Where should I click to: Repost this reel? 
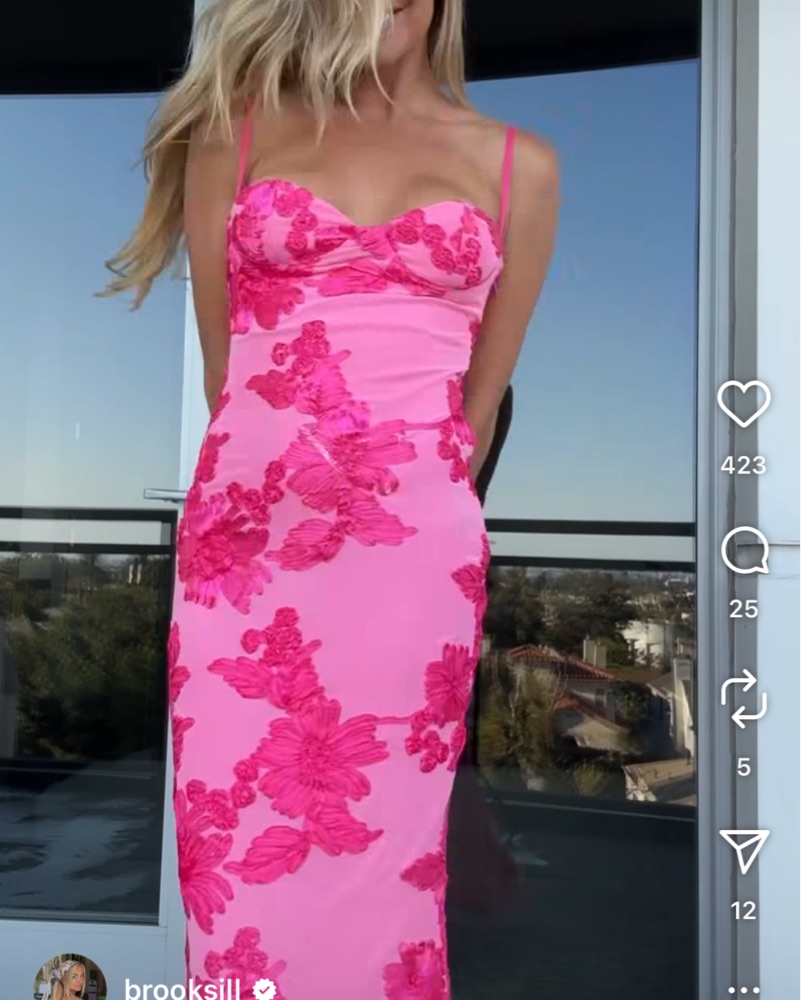click(743, 700)
